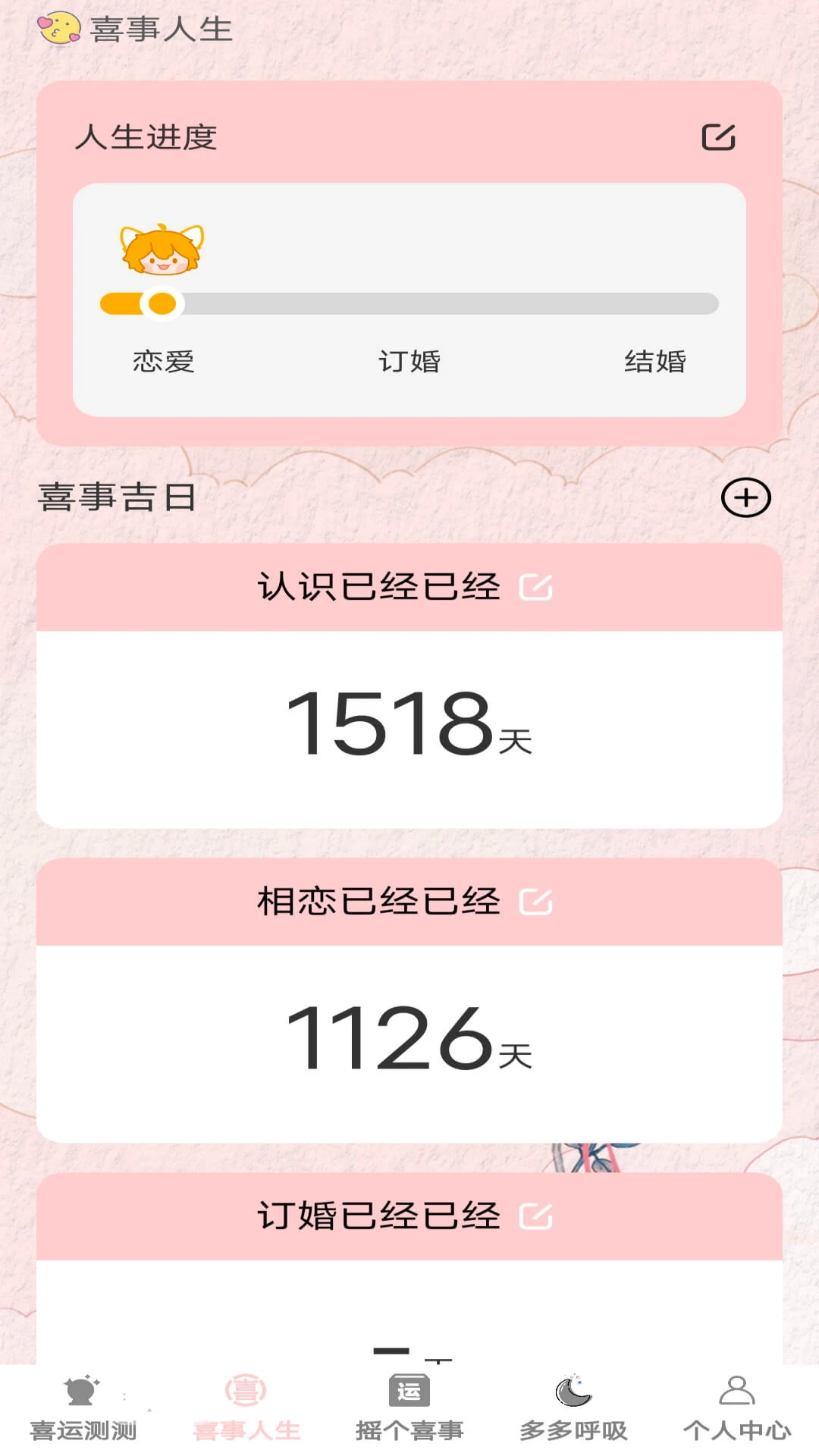The image size is (819, 1456).
Task: Open the 摇个喜事 tab
Action: click(x=409, y=1409)
